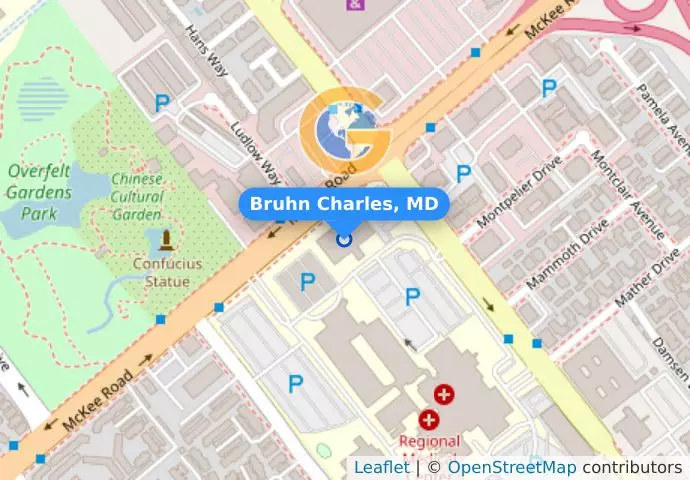This screenshot has height=480, width=690.
Task: Open the OpenStreetMap contributors link
Action: 511,467
